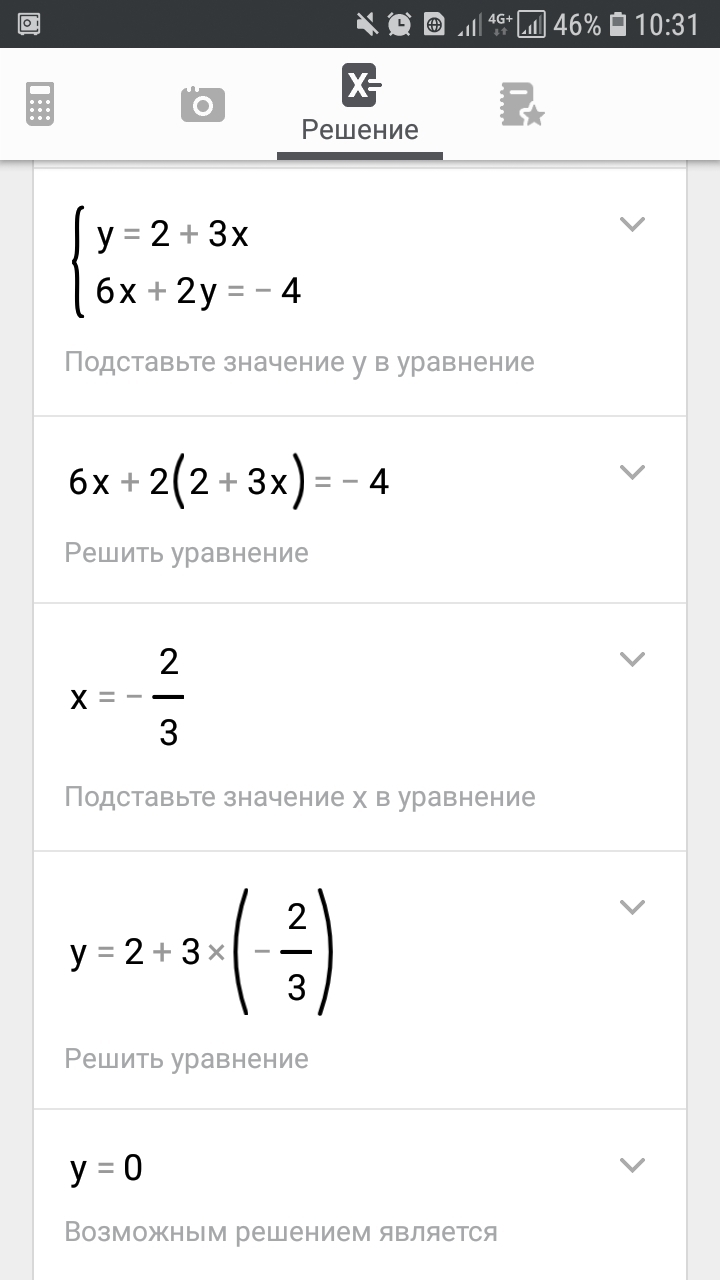Open the calculator tab
Image resolution: width=720 pixels, height=1280 pixels.
pyautogui.click(x=40, y=104)
